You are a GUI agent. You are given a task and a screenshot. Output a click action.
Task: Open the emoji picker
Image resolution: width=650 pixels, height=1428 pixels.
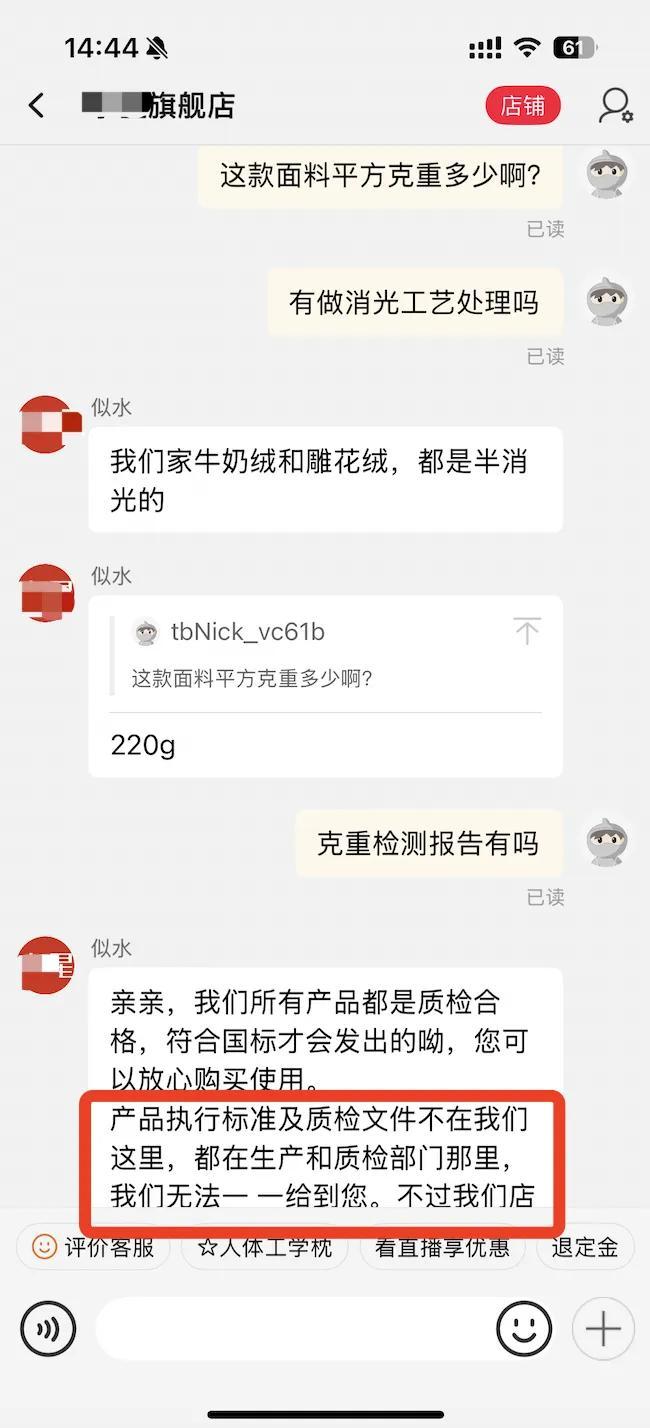(524, 1329)
